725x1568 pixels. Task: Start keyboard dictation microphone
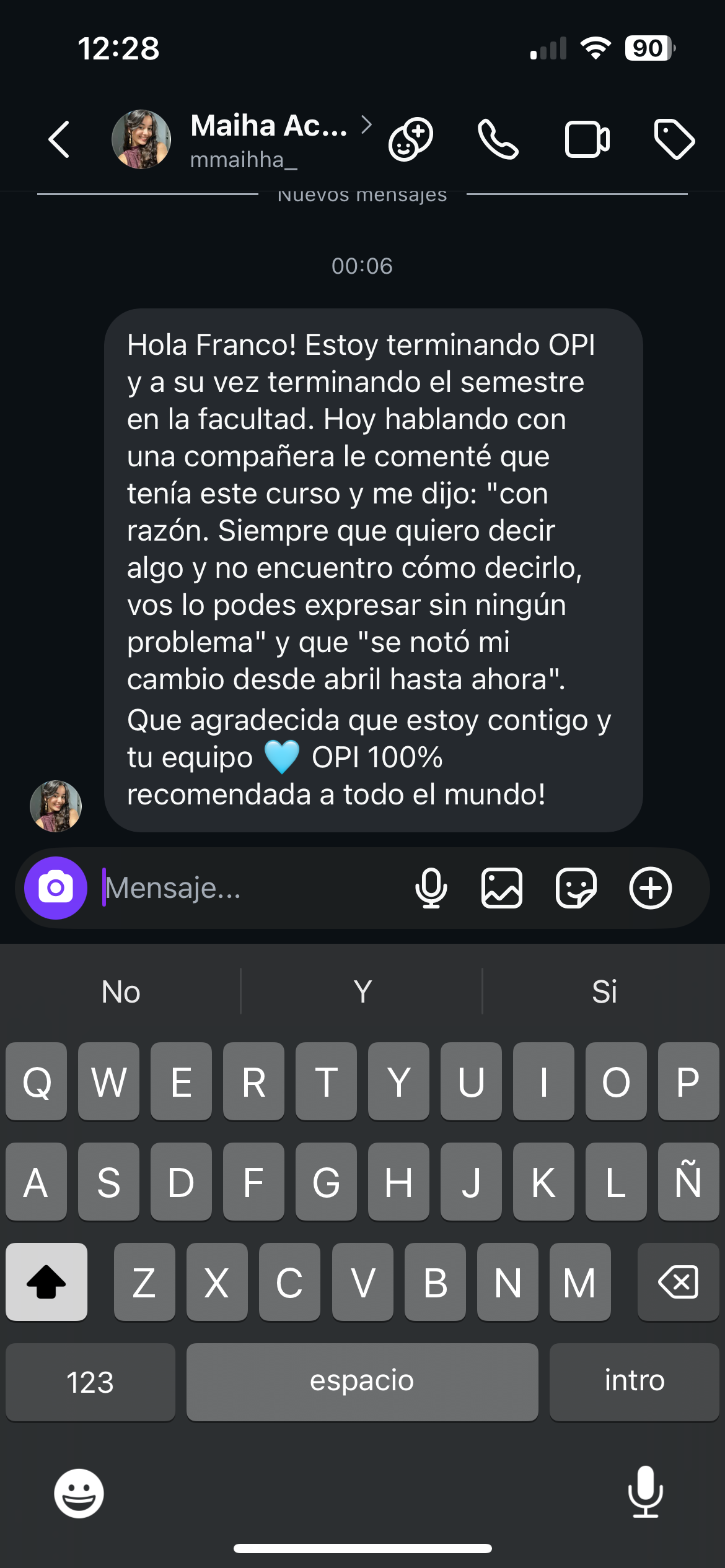[x=646, y=1492]
